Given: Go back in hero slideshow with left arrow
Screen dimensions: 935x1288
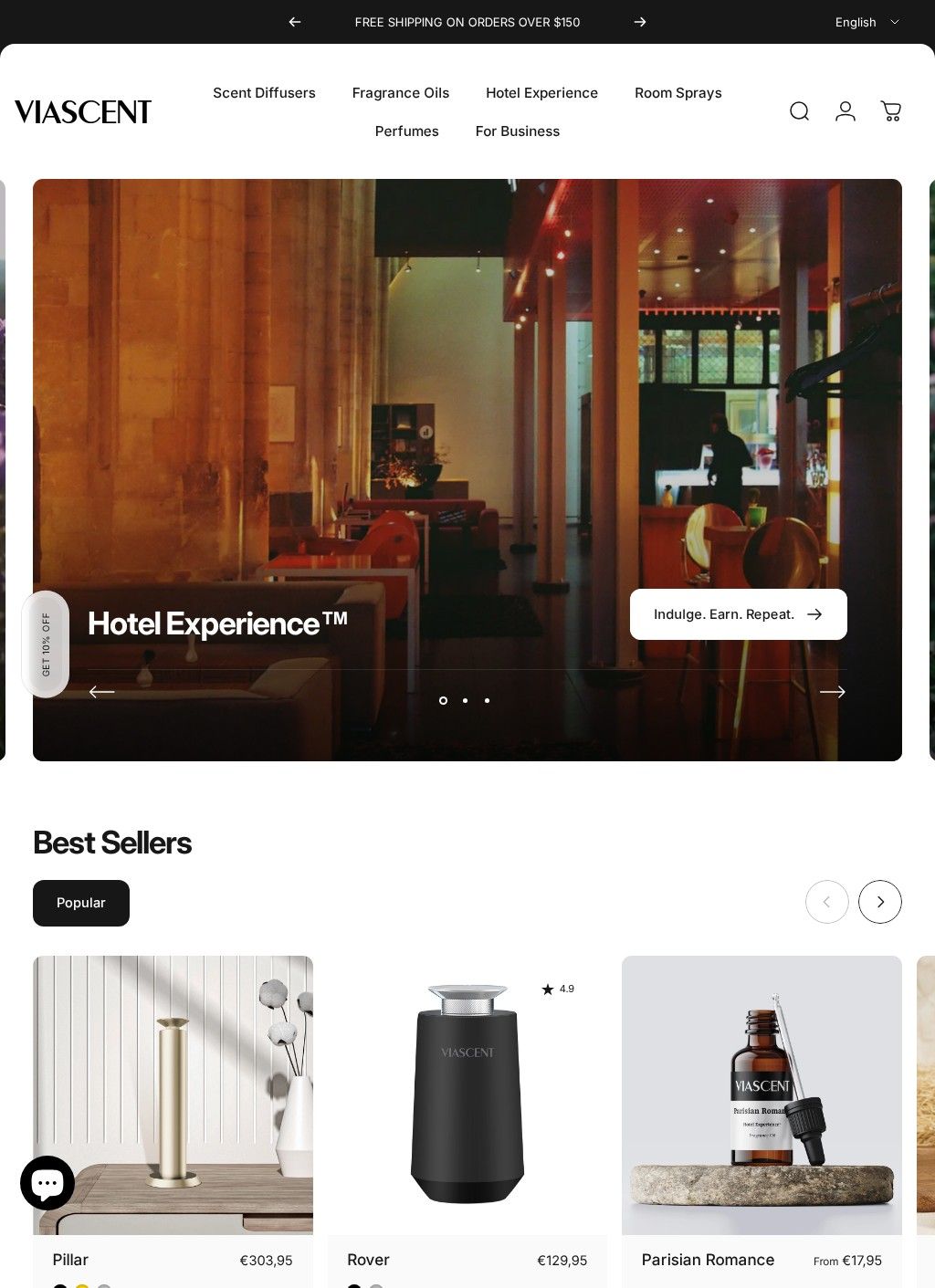Looking at the screenshot, I should click(101, 692).
